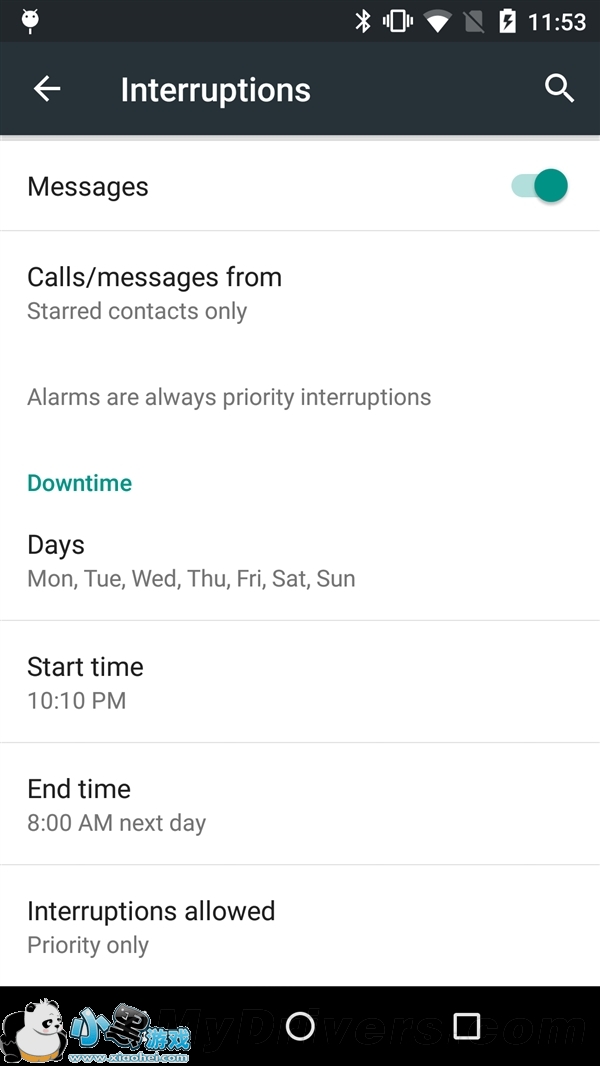600x1066 pixels.
Task: Open the Calls/messages from setting
Action: (300, 293)
